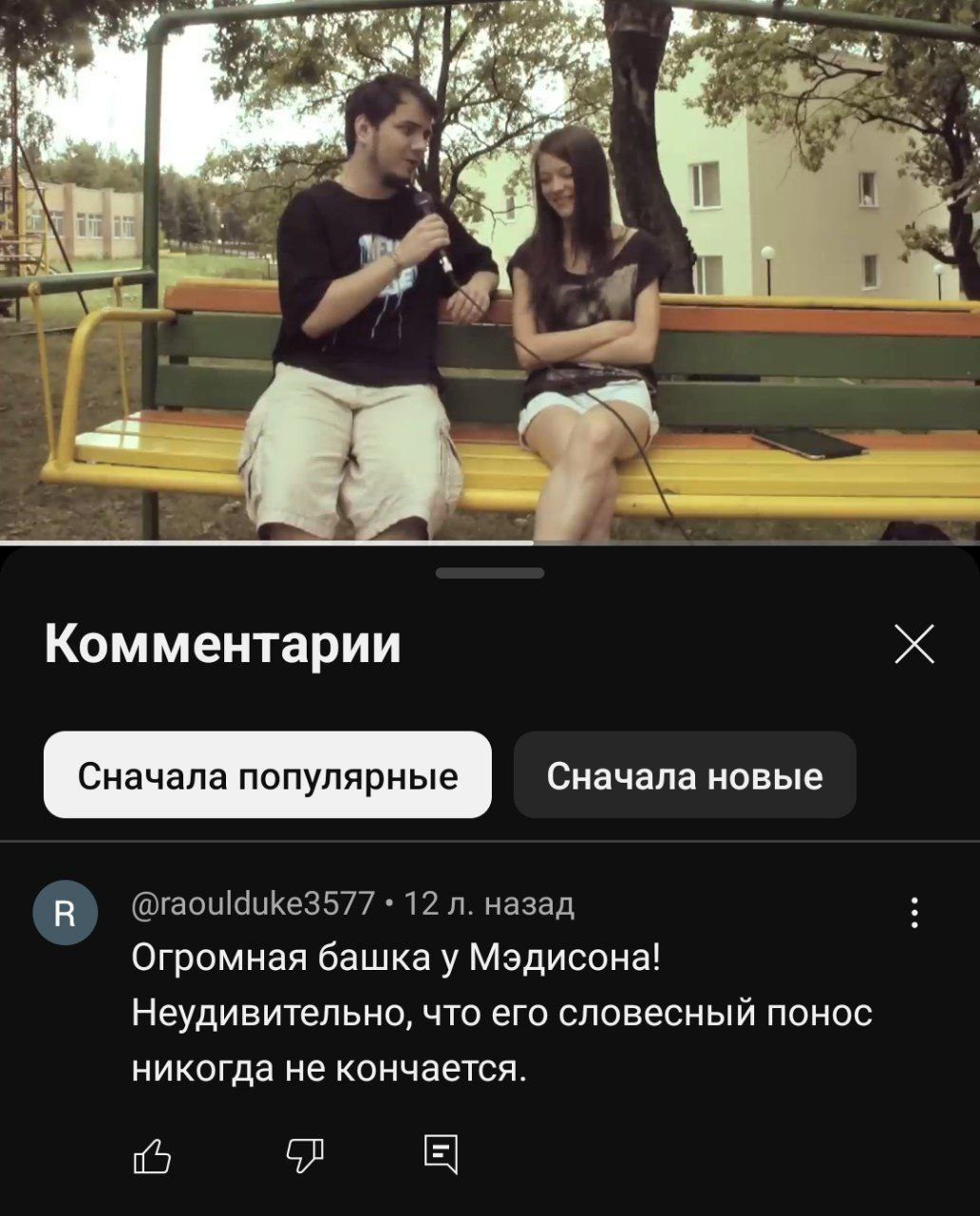Close the Комментарии panel
The image size is (980, 1216).
[x=914, y=644]
